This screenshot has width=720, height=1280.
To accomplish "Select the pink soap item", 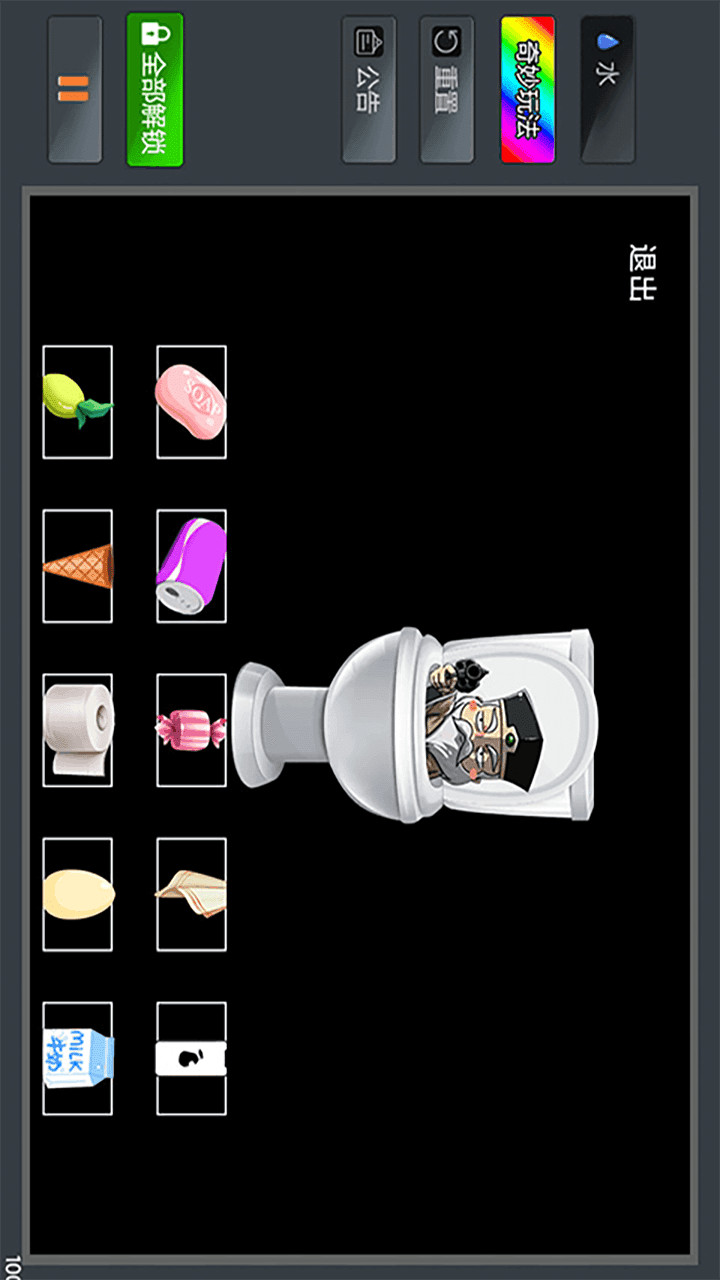I will (x=192, y=400).
